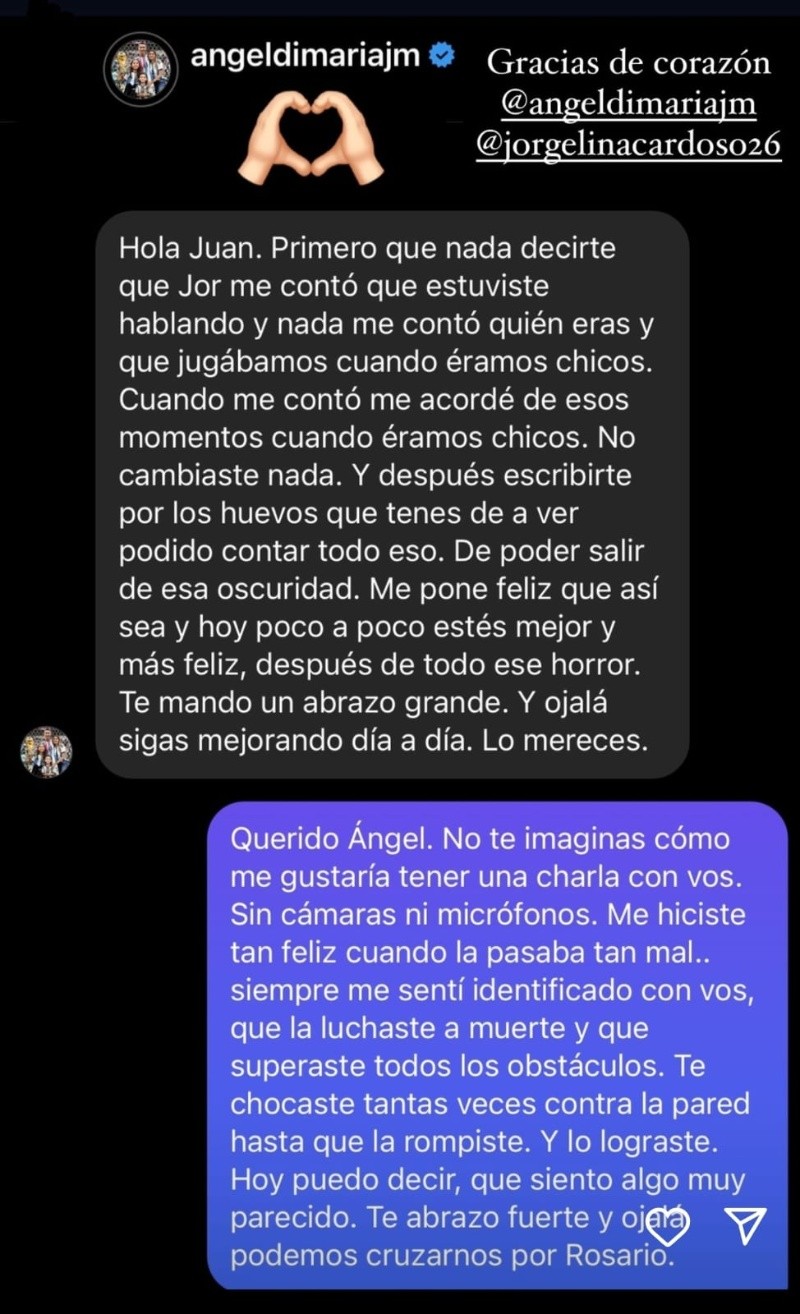The image size is (800, 1314).
Task: Share the story via paper plane icon
Action: click(x=745, y=1225)
